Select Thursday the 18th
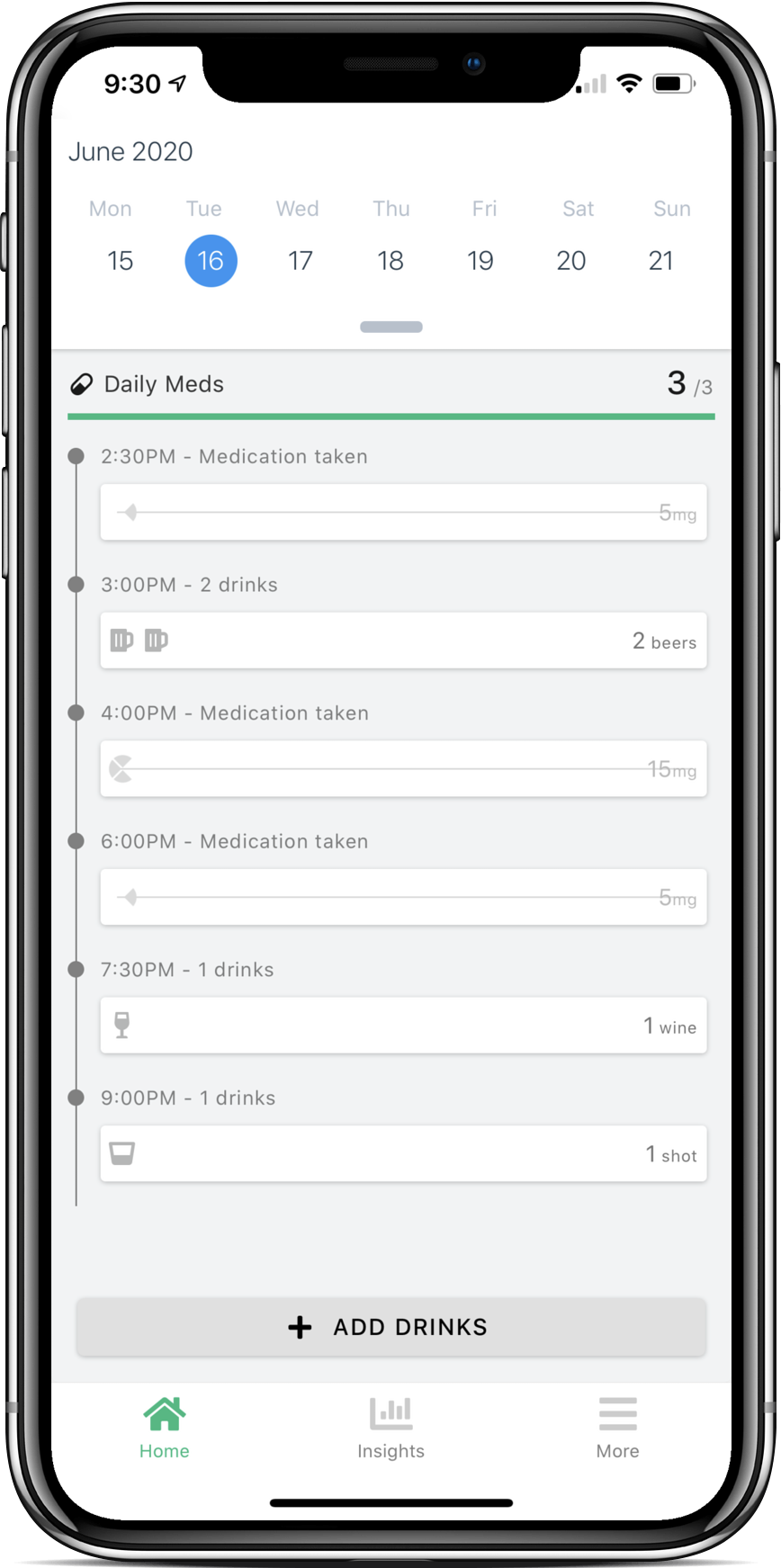The width and height of the screenshot is (781, 1568). (390, 261)
